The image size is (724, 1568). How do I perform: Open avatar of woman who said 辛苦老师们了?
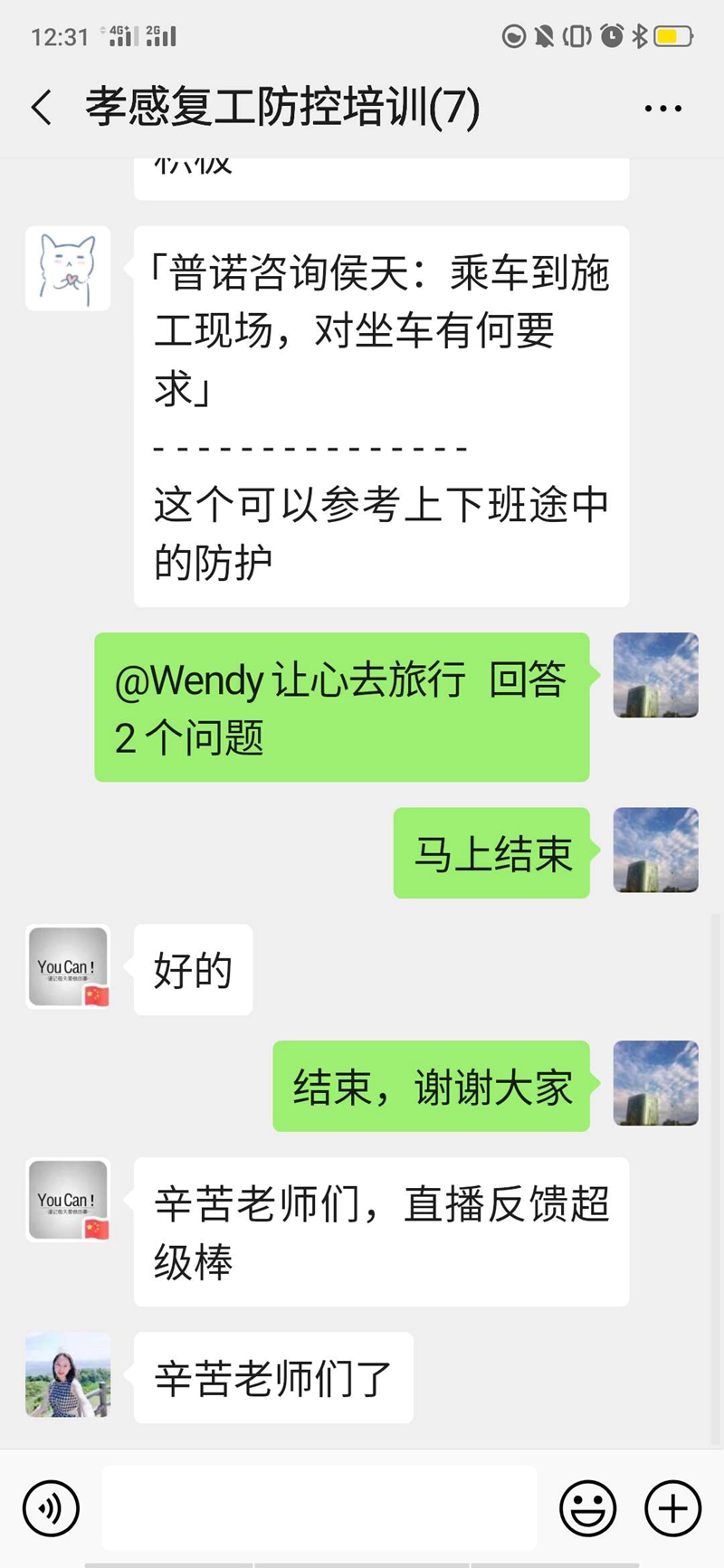click(68, 1374)
